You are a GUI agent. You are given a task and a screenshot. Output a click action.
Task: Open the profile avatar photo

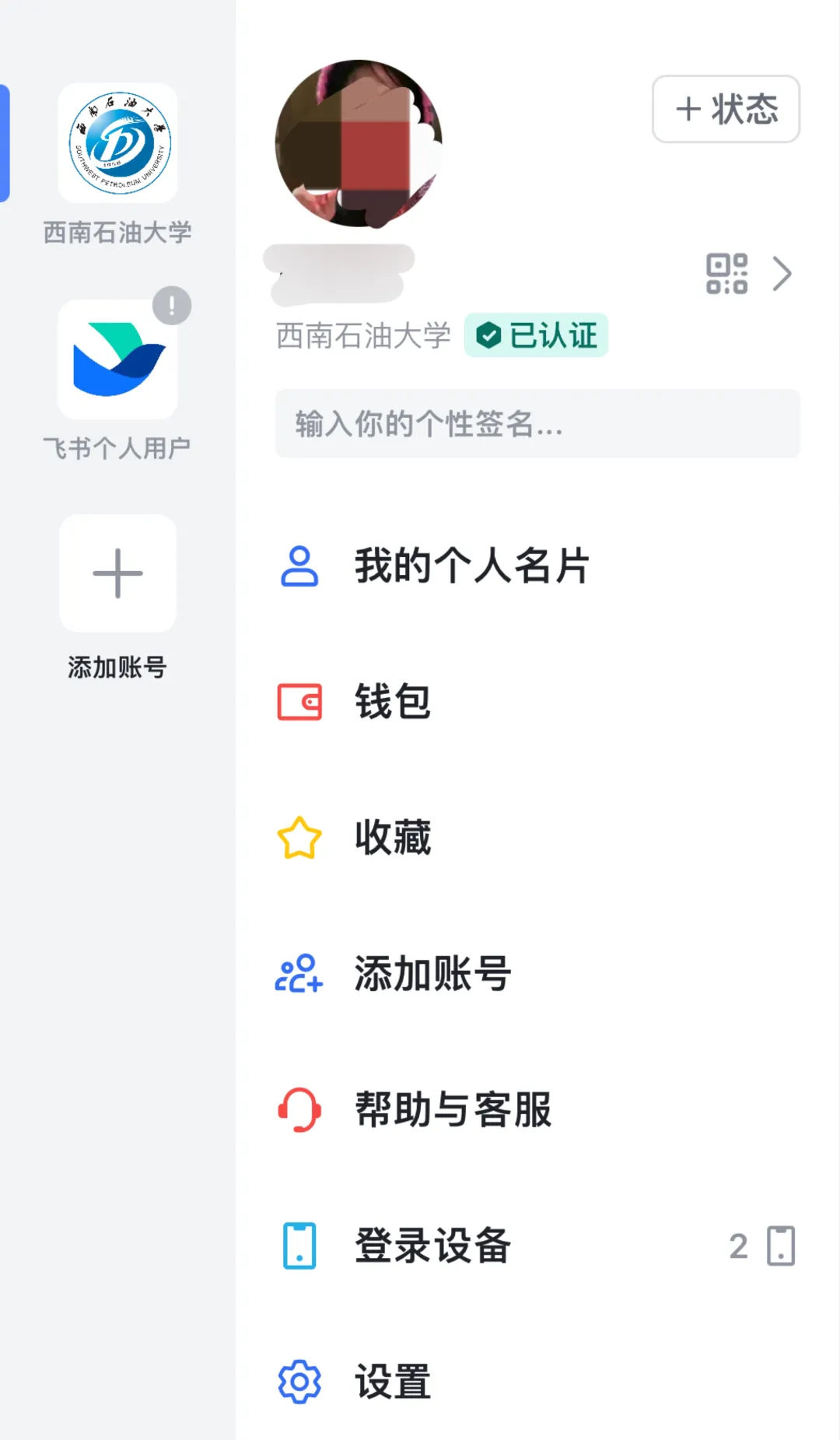click(359, 144)
